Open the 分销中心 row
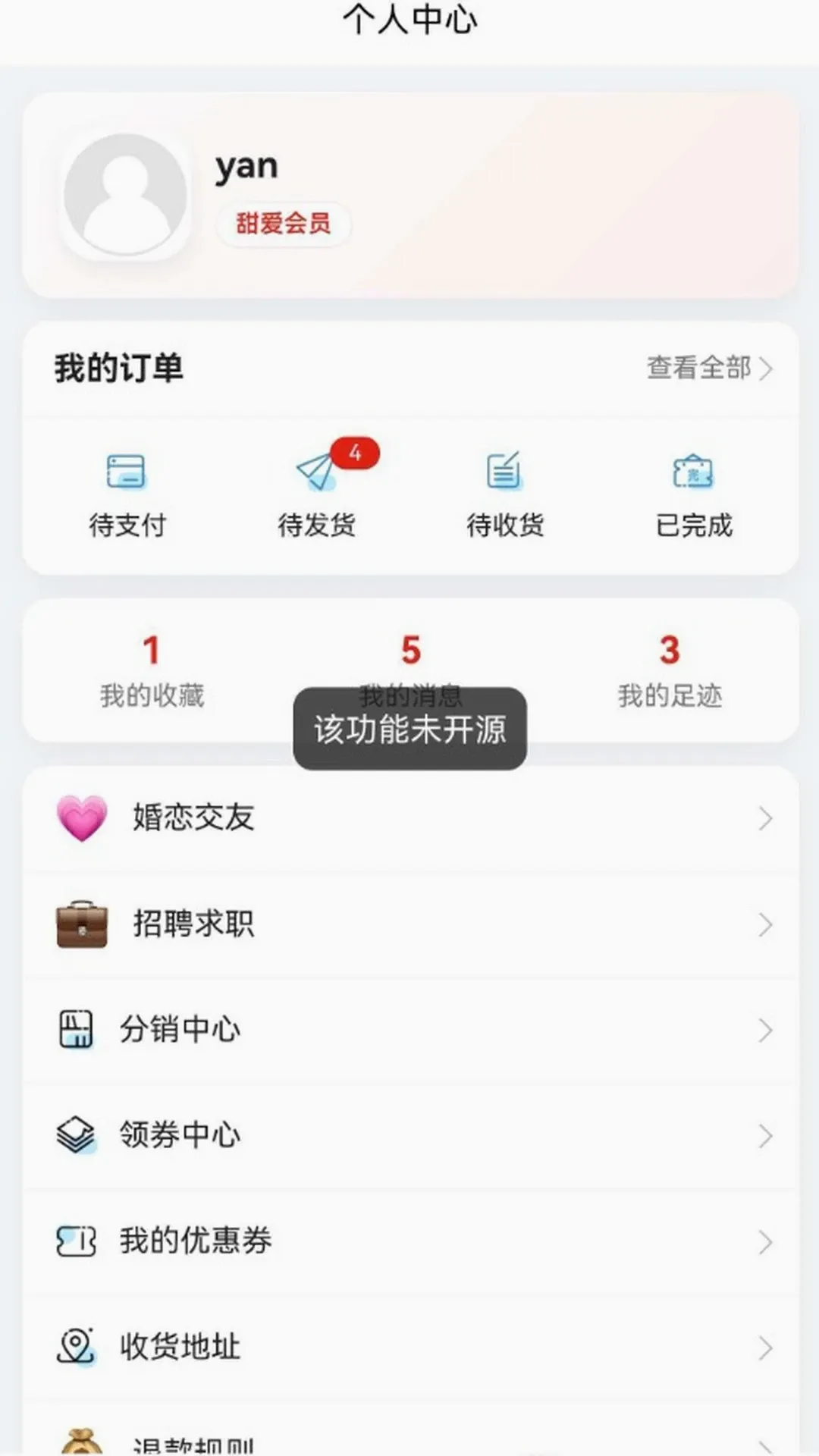Screen dimensions: 819x1456 coord(410,1030)
